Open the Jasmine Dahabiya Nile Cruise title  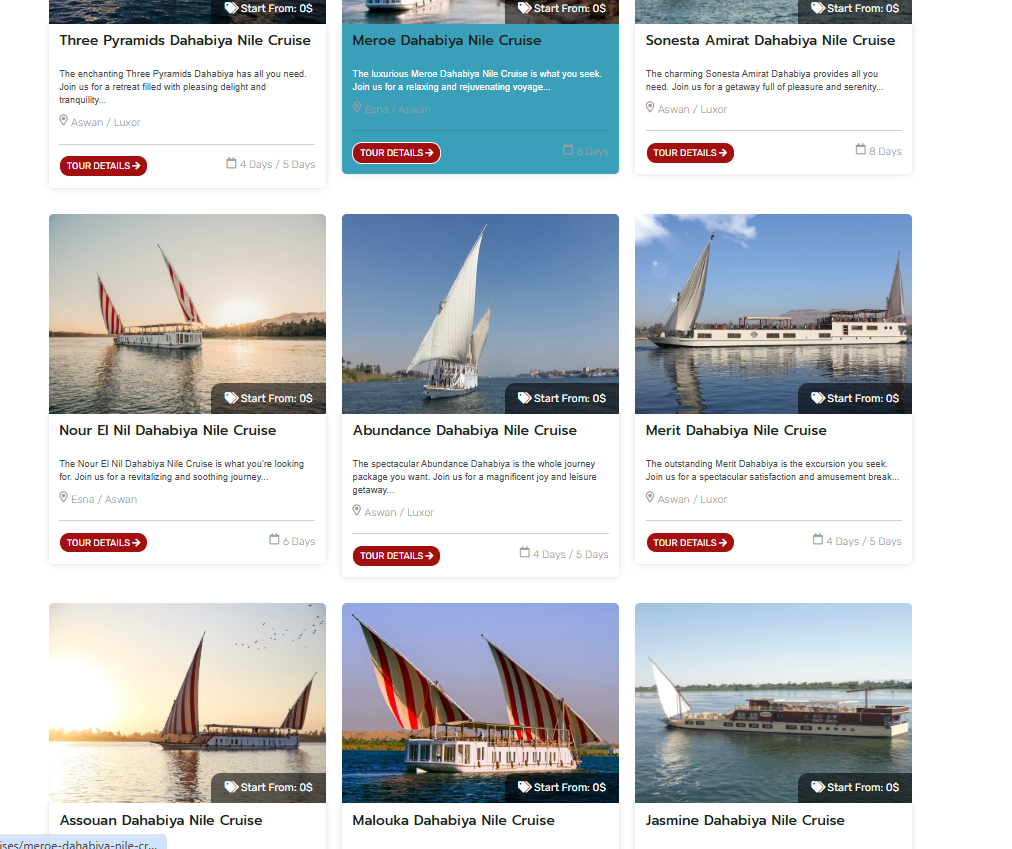[745, 820]
